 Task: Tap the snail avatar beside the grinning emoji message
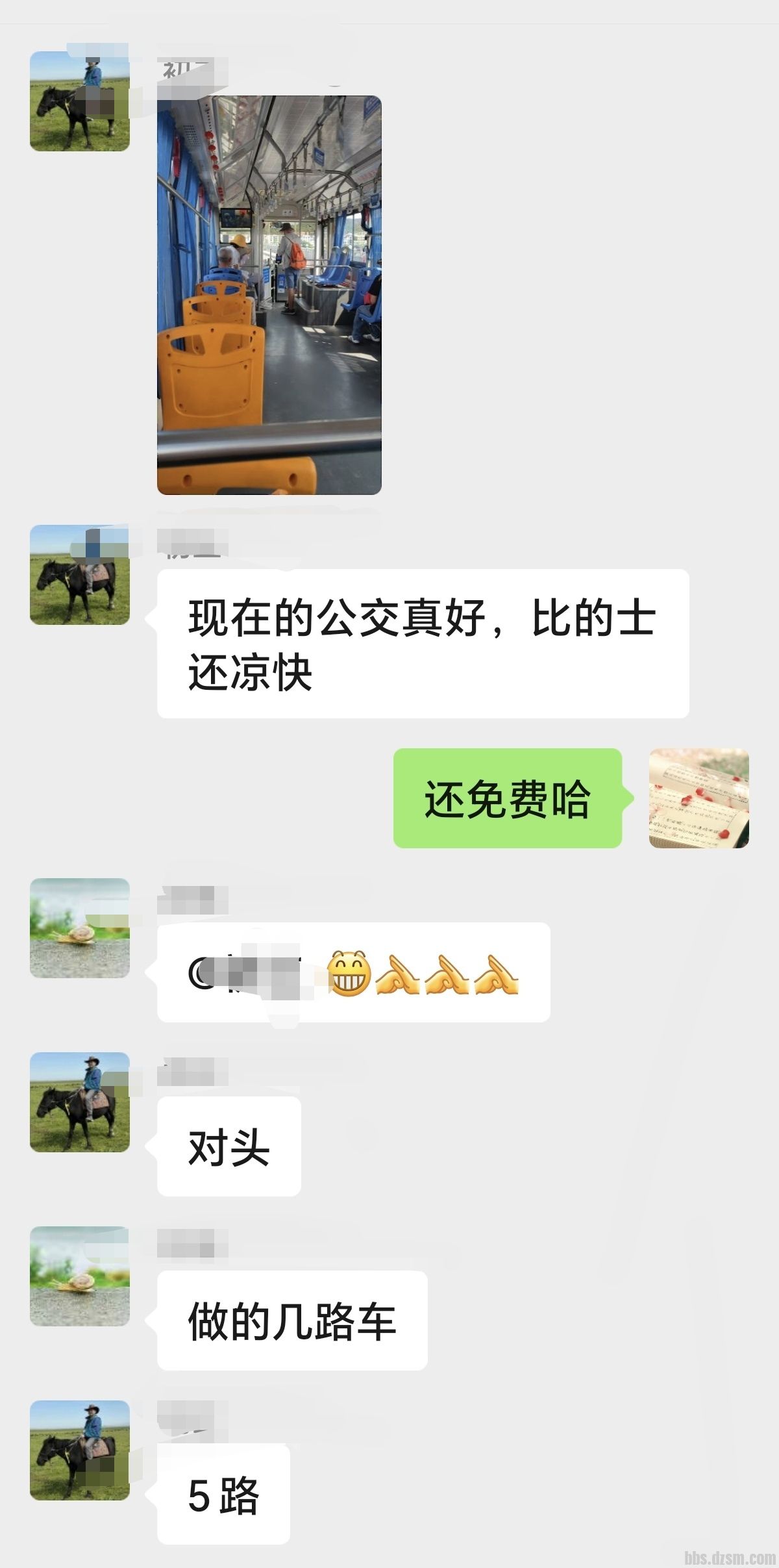80,928
